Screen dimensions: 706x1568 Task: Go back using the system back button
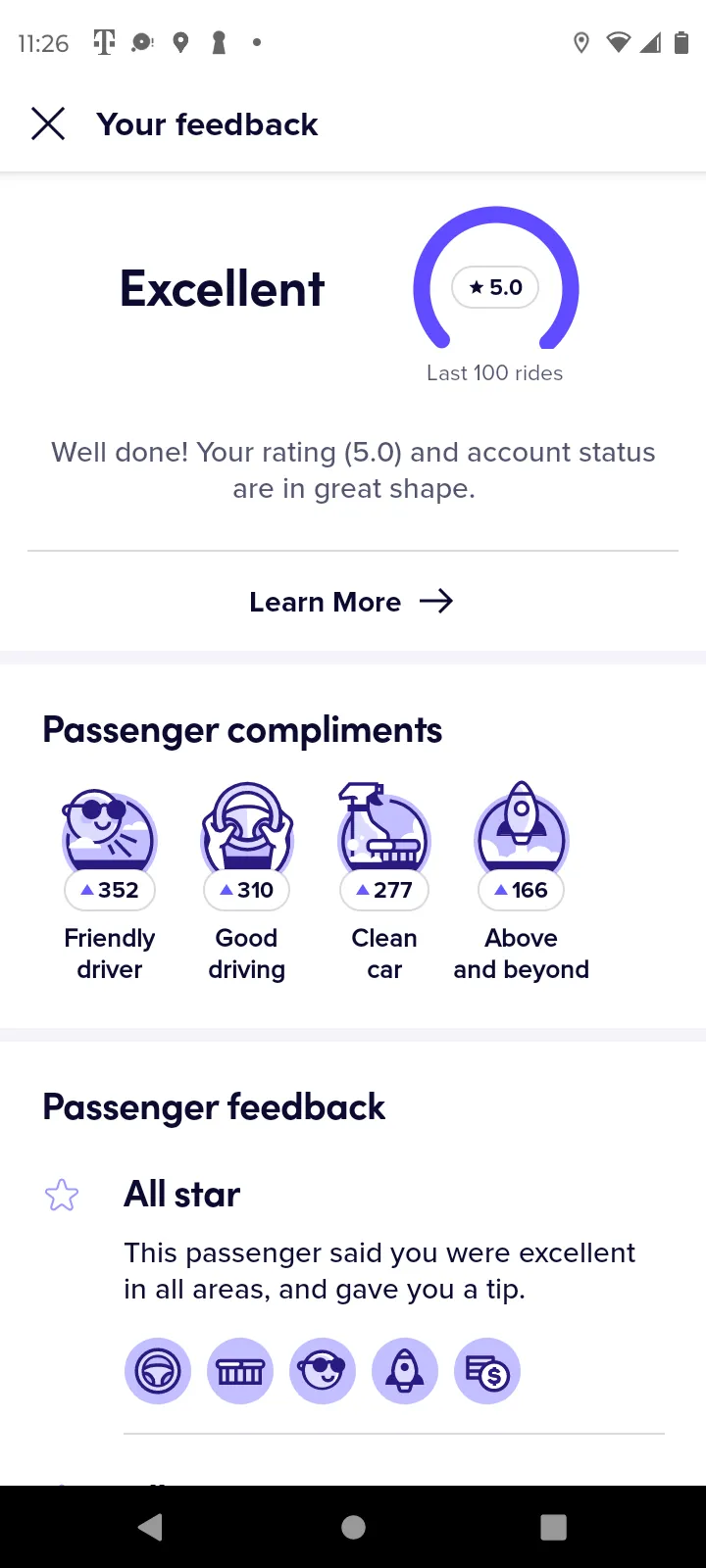[x=150, y=1527]
